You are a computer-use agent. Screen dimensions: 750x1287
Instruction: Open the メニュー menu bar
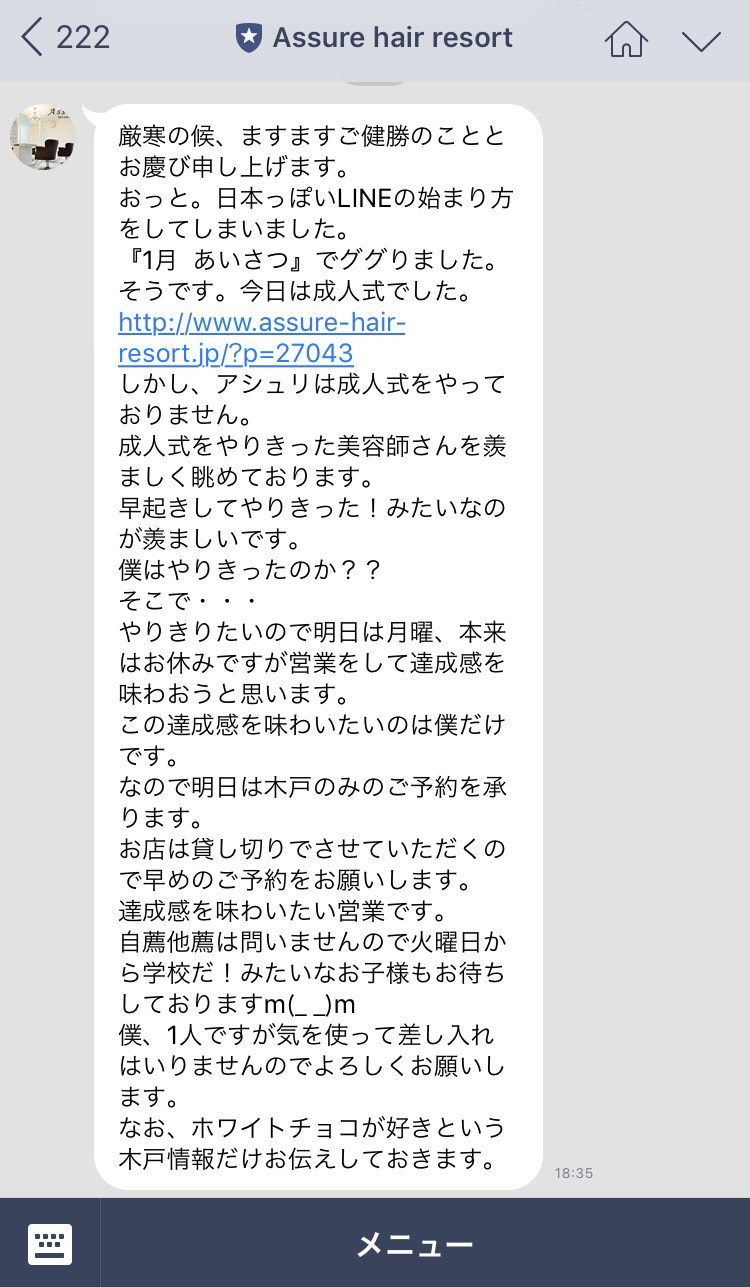415,1245
